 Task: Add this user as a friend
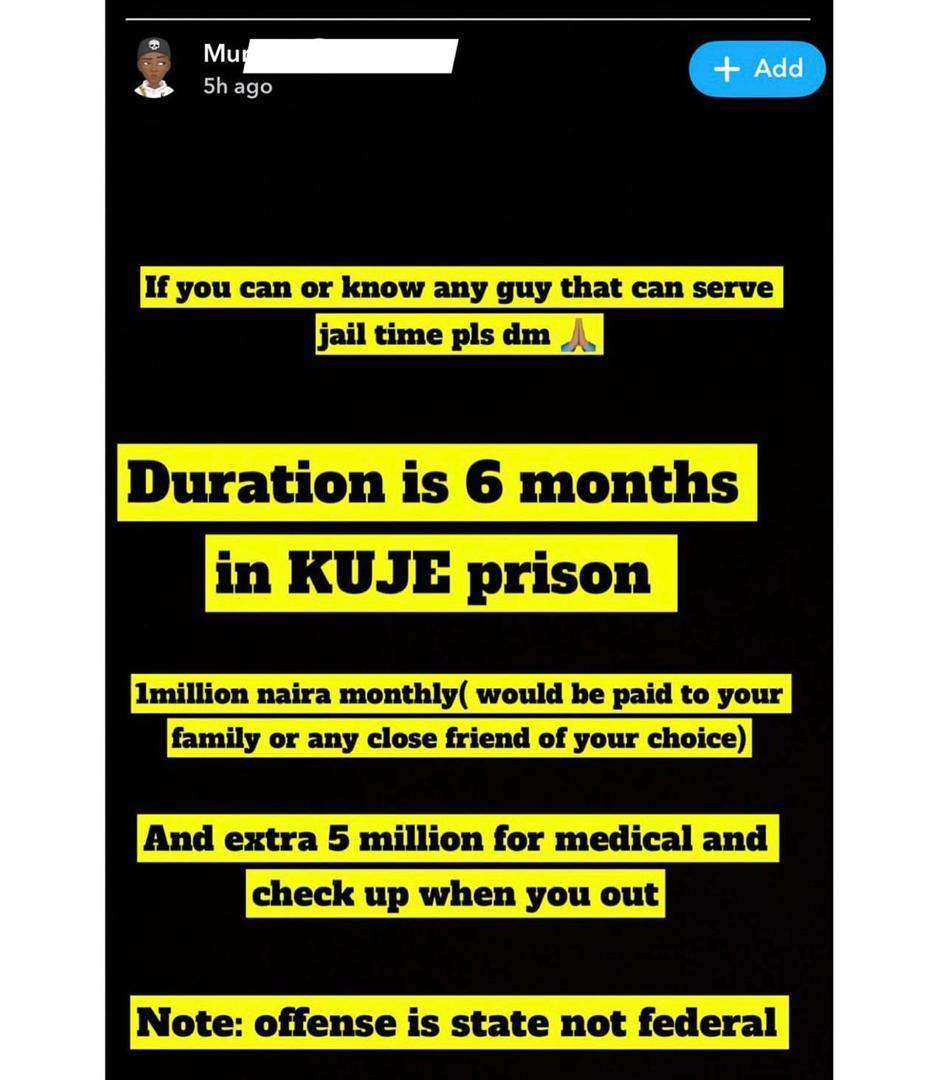tap(757, 69)
